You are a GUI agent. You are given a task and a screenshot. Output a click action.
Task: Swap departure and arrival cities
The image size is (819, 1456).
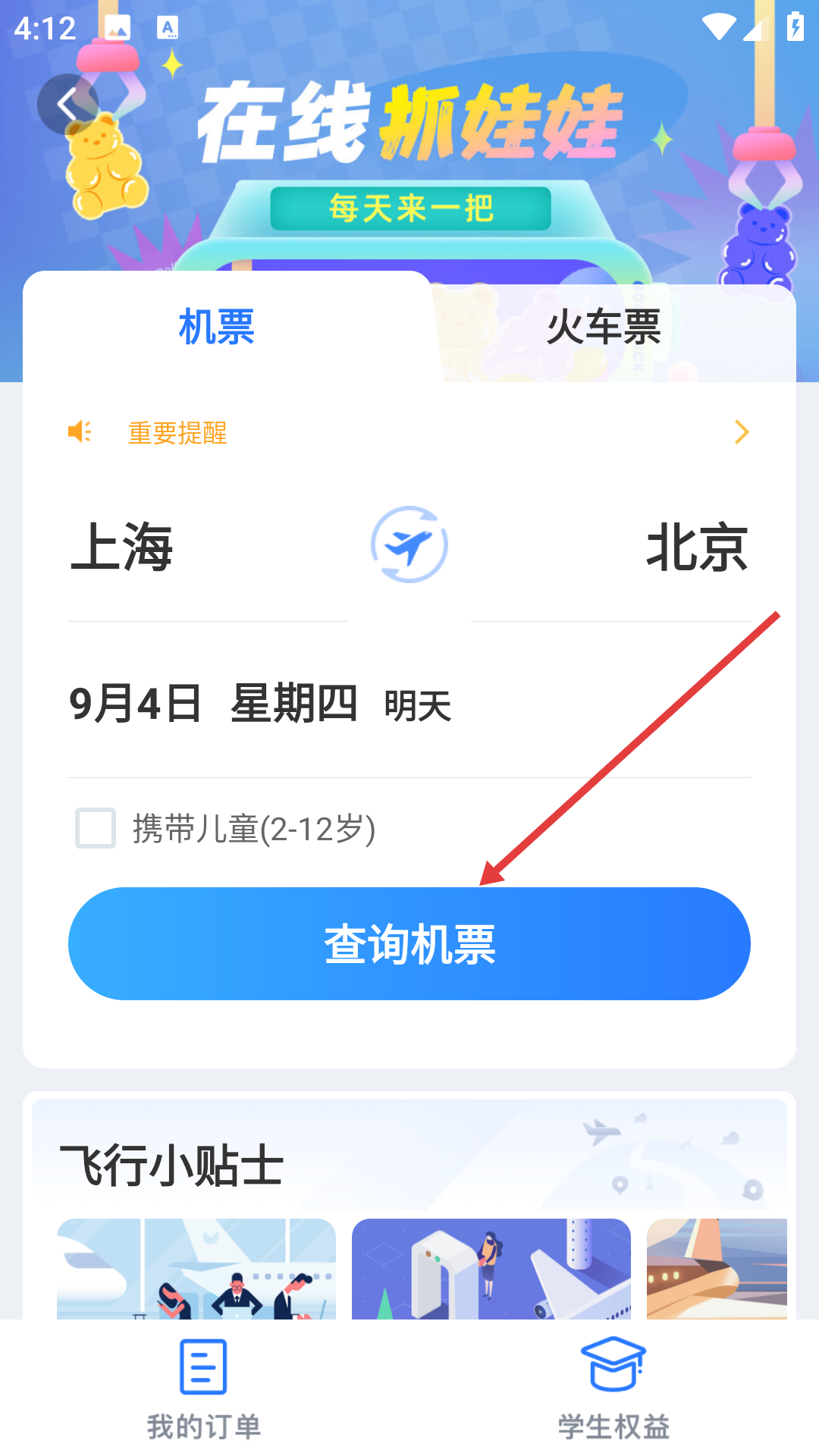409,545
